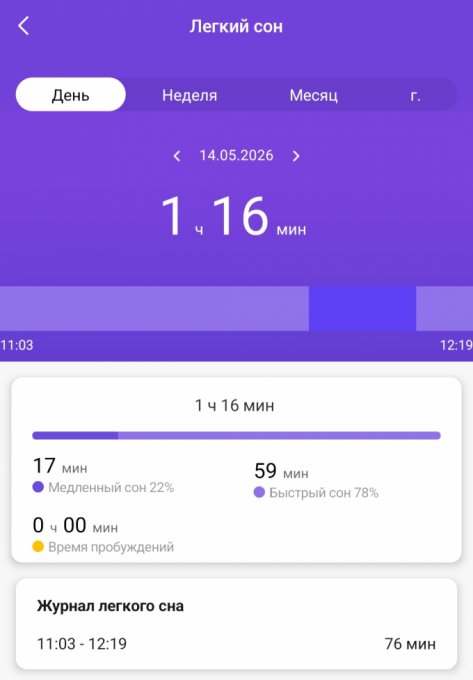
Task: Go to the next date after 14.05.2026
Action: pyautogui.click(x=296, y=156)
